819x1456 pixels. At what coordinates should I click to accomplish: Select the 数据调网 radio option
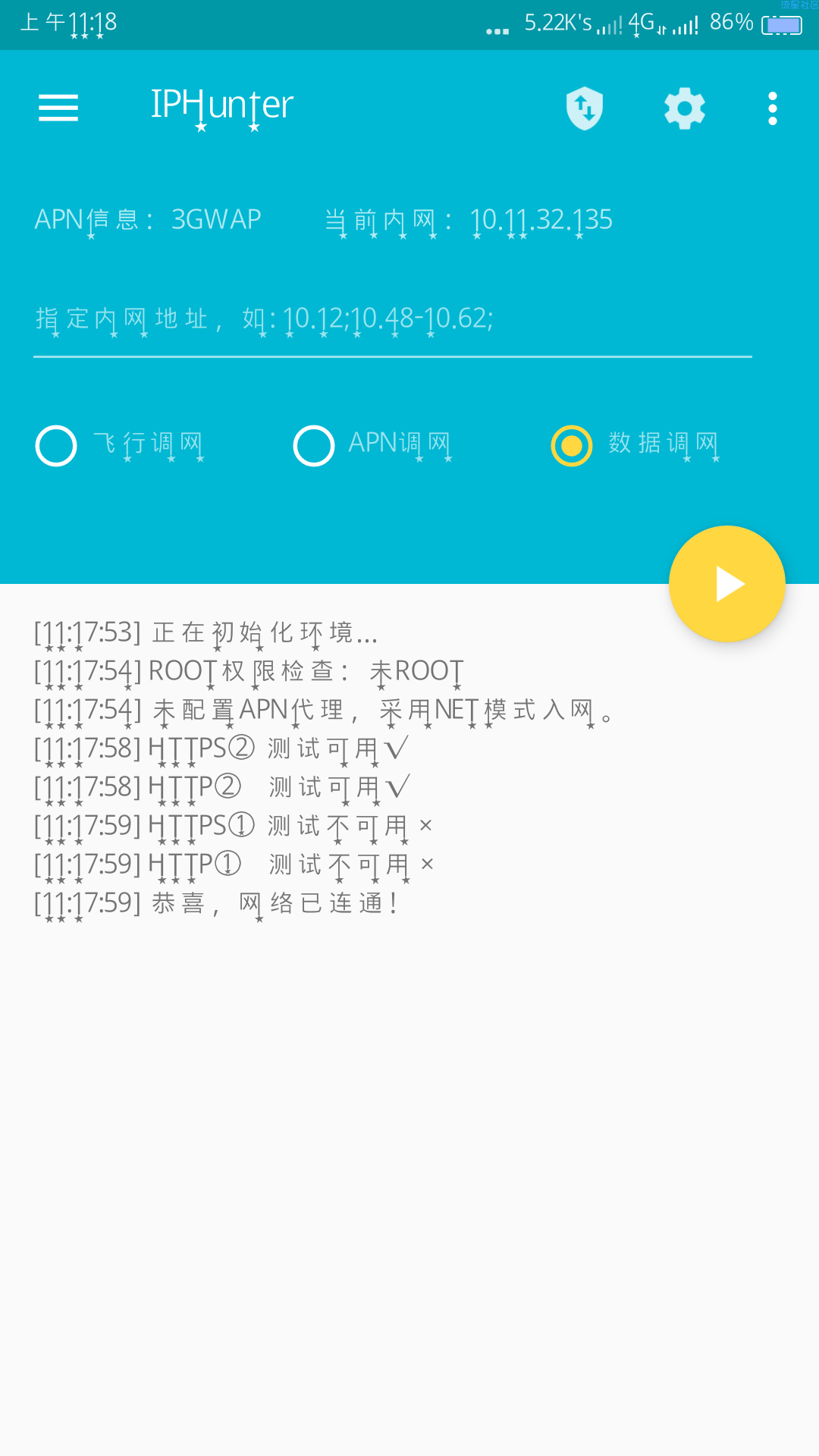click(572, 446)
